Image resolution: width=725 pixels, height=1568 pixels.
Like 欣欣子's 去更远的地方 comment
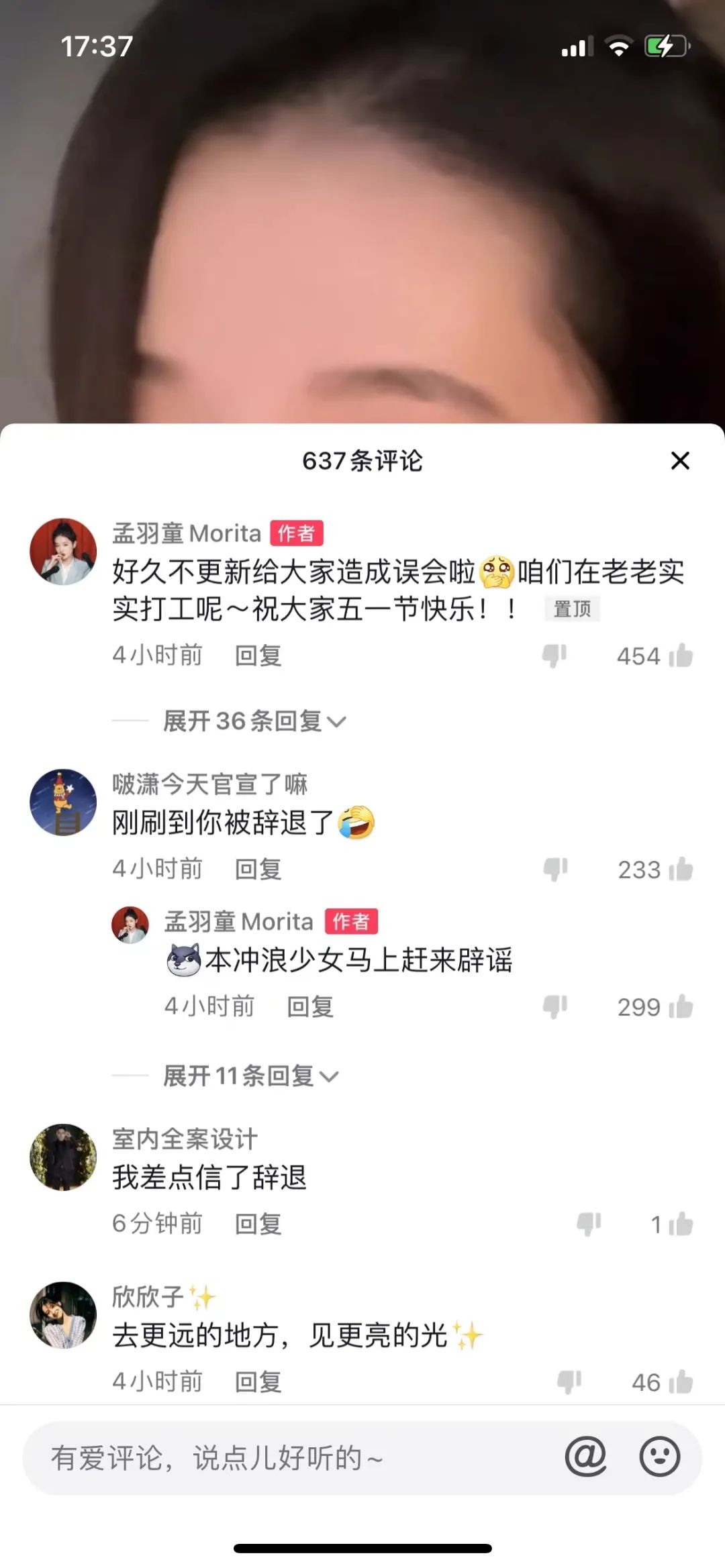(x=681, y=1382)
